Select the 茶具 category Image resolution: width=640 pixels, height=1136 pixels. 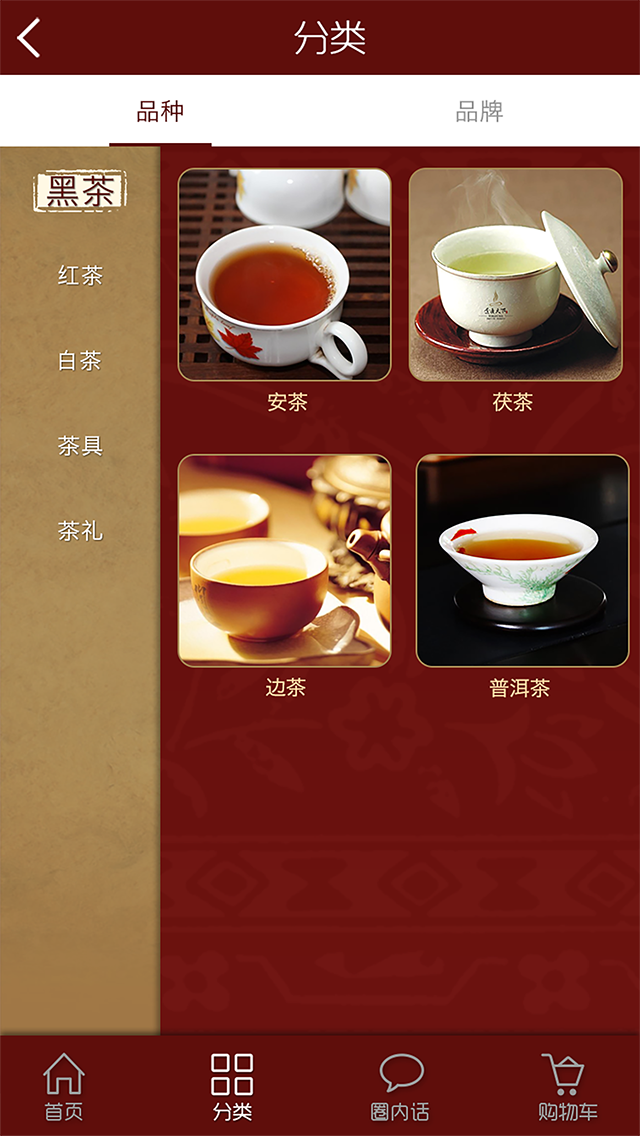(80, 446)
